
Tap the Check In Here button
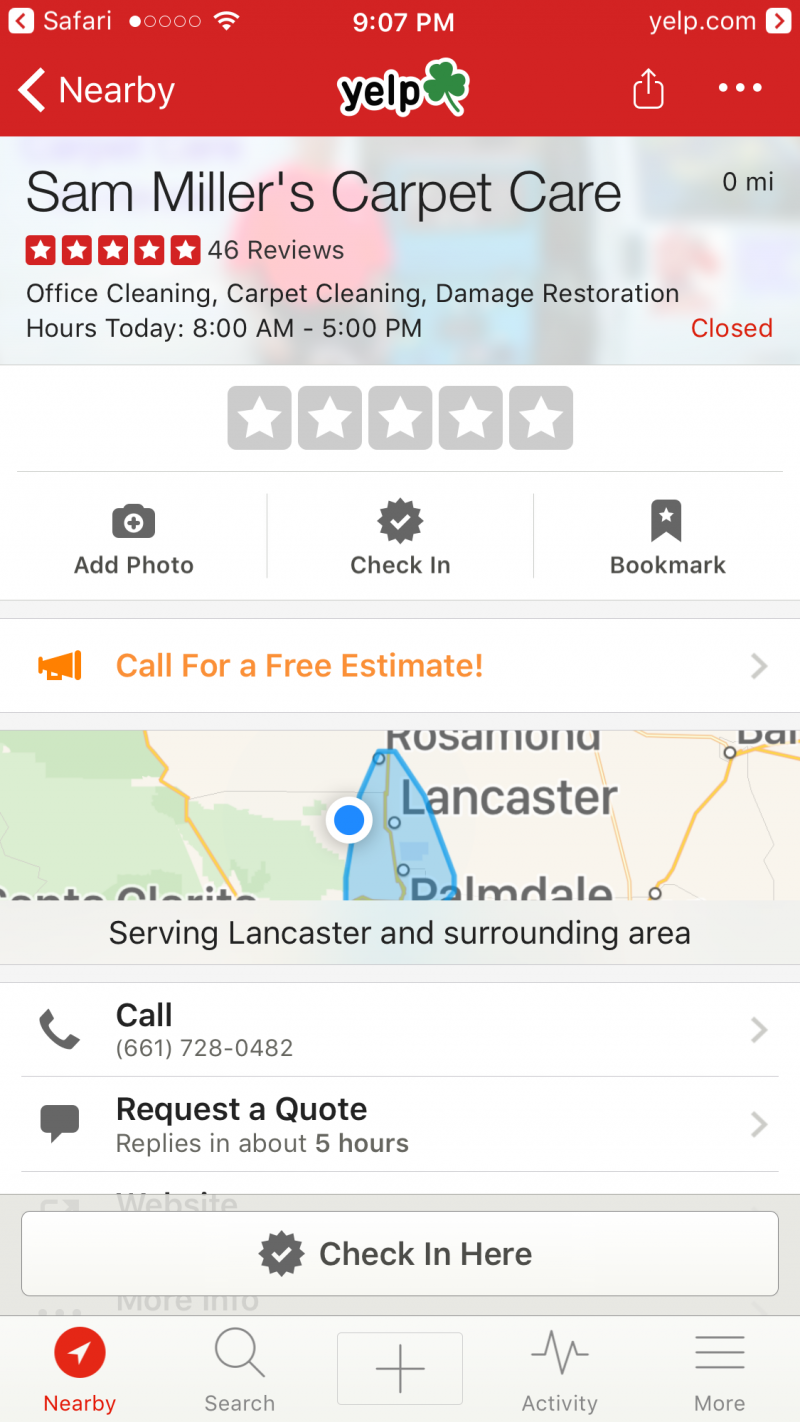[400, 1254]
